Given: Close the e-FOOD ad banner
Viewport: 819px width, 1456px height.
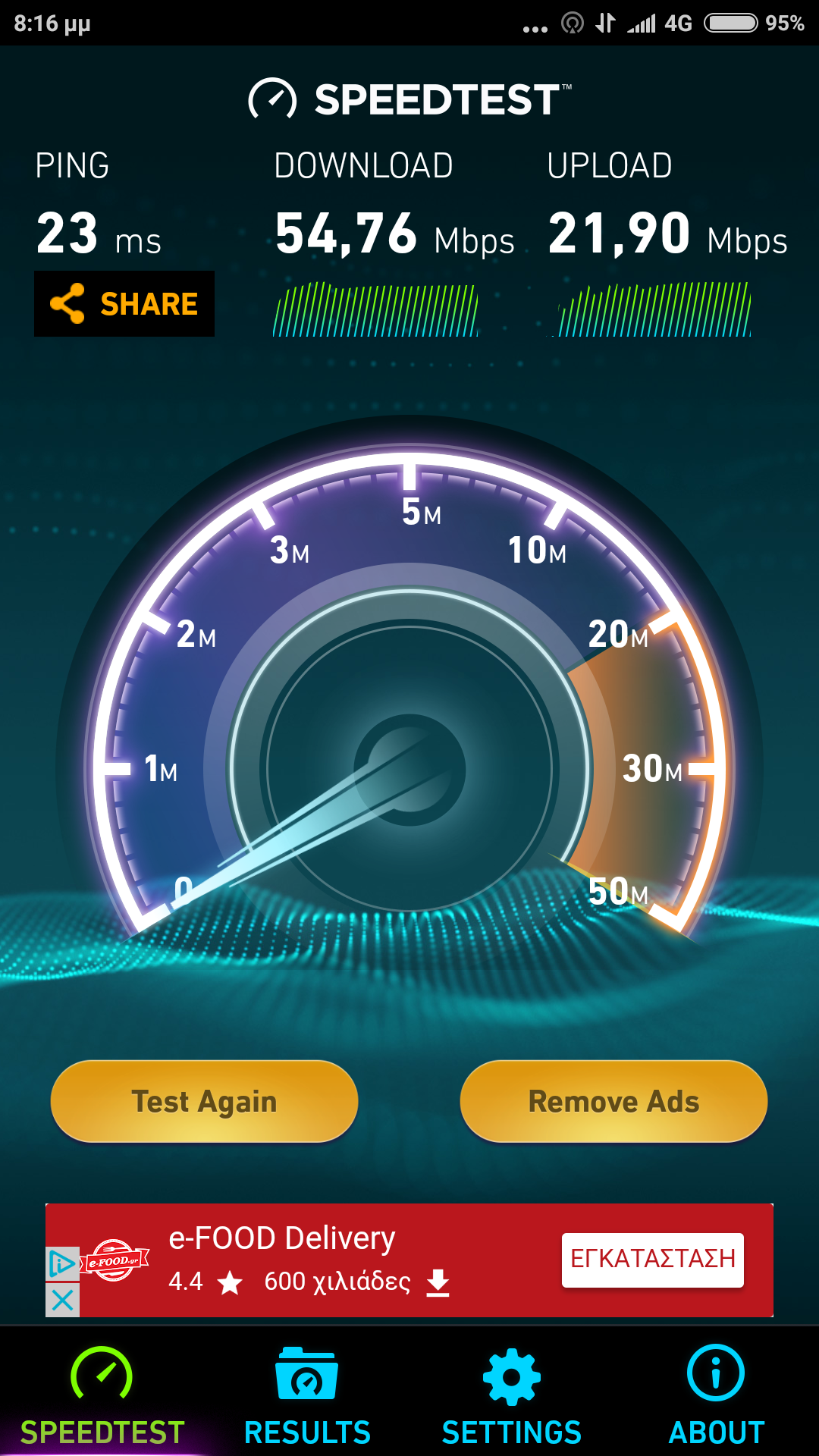Looking at the screenshot, I should [63, 1300].
